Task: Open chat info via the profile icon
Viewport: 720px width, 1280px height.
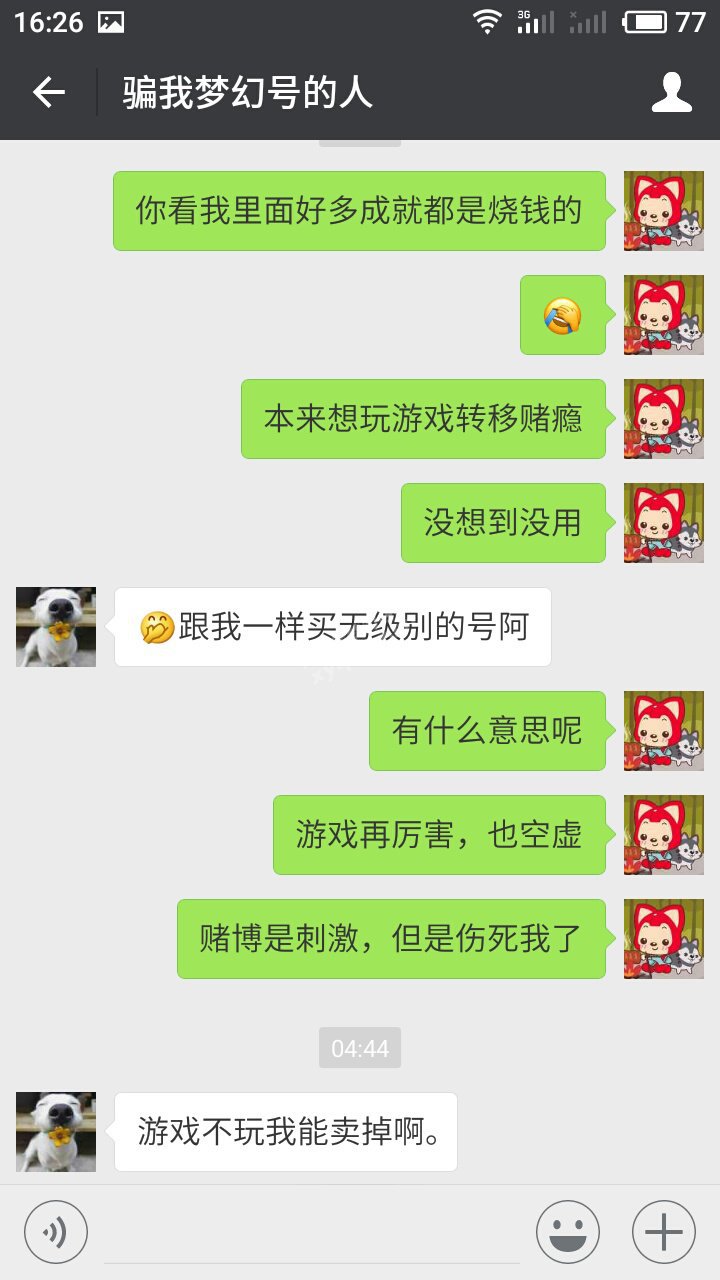Action: point(672,93)
